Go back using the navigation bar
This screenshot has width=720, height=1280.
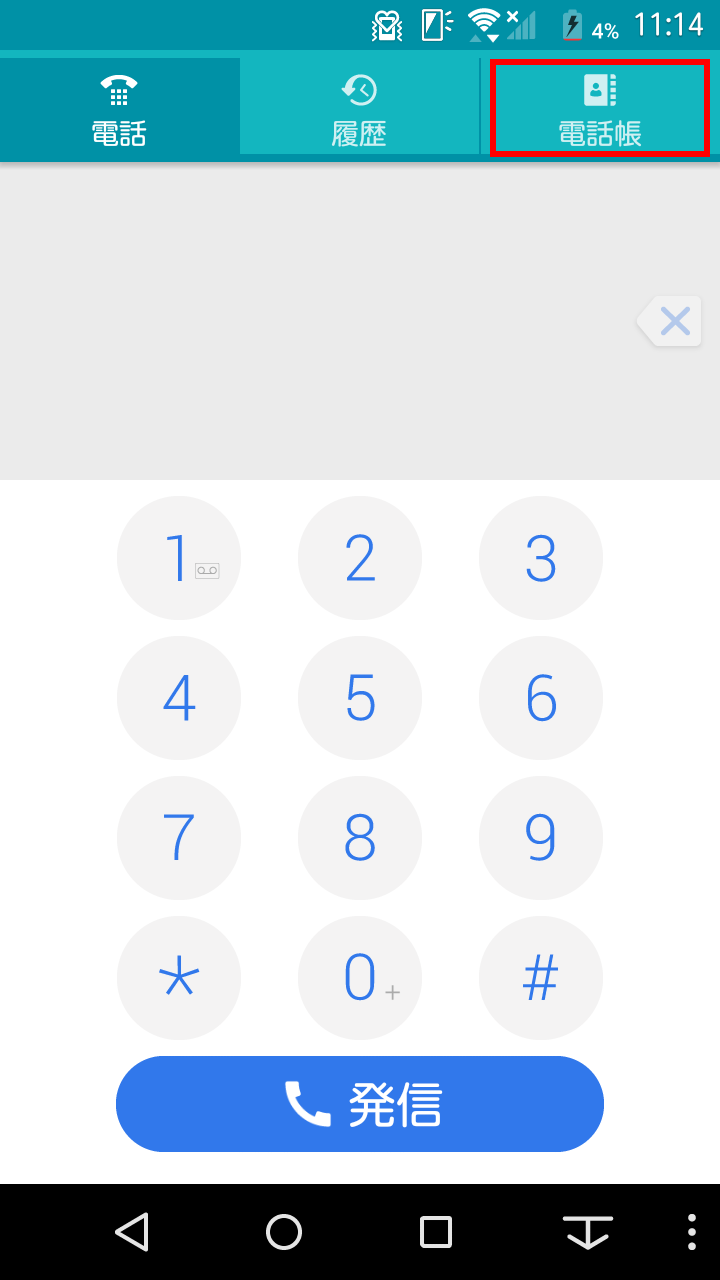tap(132, 1232)
